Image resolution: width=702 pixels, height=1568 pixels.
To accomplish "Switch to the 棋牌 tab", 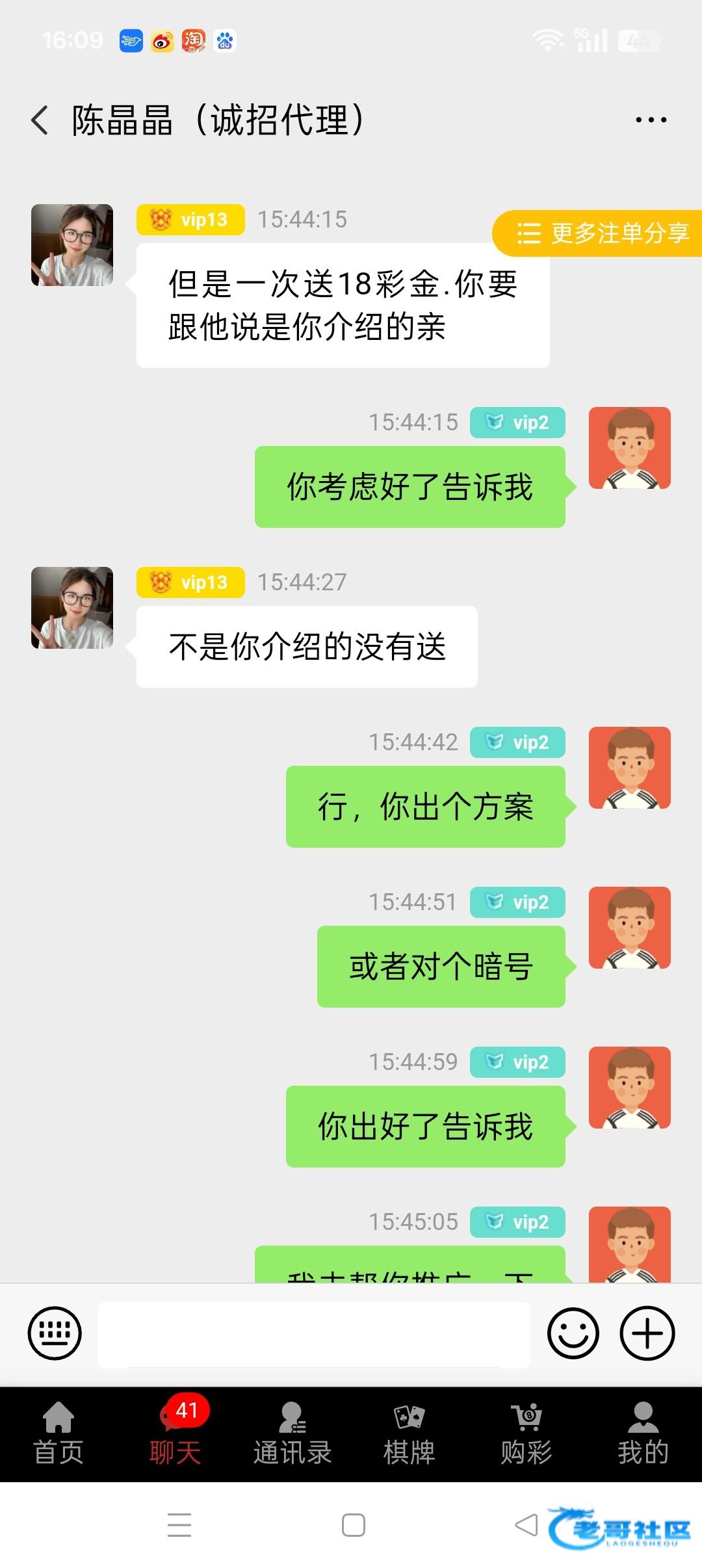I will (409, 1435).
